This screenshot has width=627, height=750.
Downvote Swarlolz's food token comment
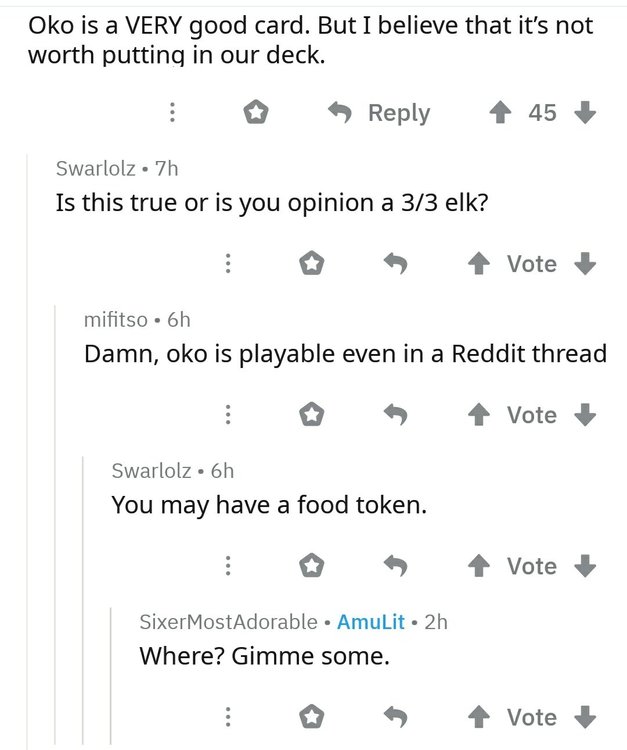(x=585, y=566)
